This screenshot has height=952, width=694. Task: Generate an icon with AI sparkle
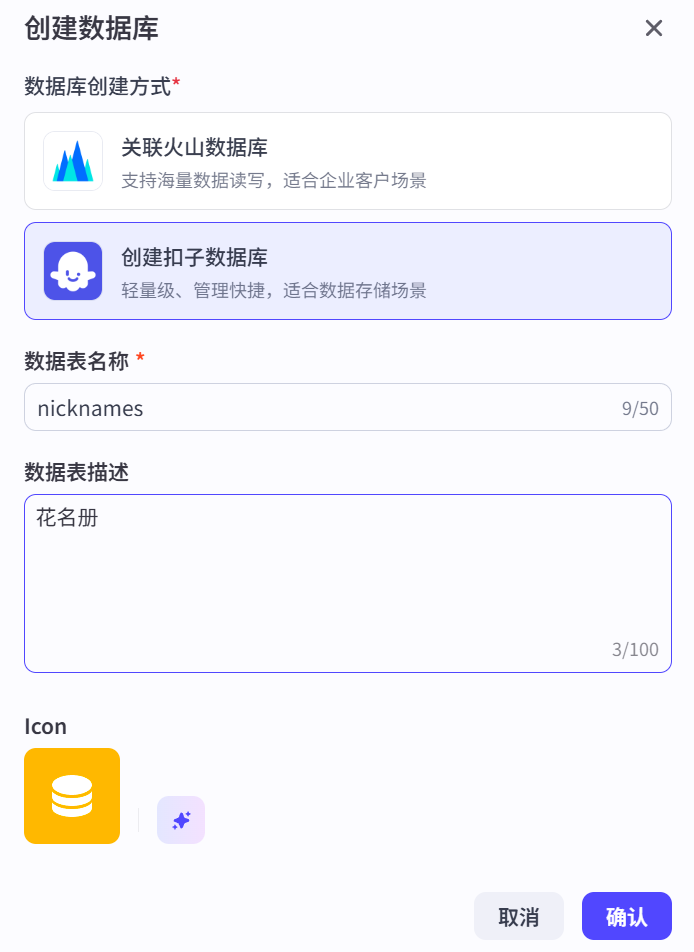point(181,820)
